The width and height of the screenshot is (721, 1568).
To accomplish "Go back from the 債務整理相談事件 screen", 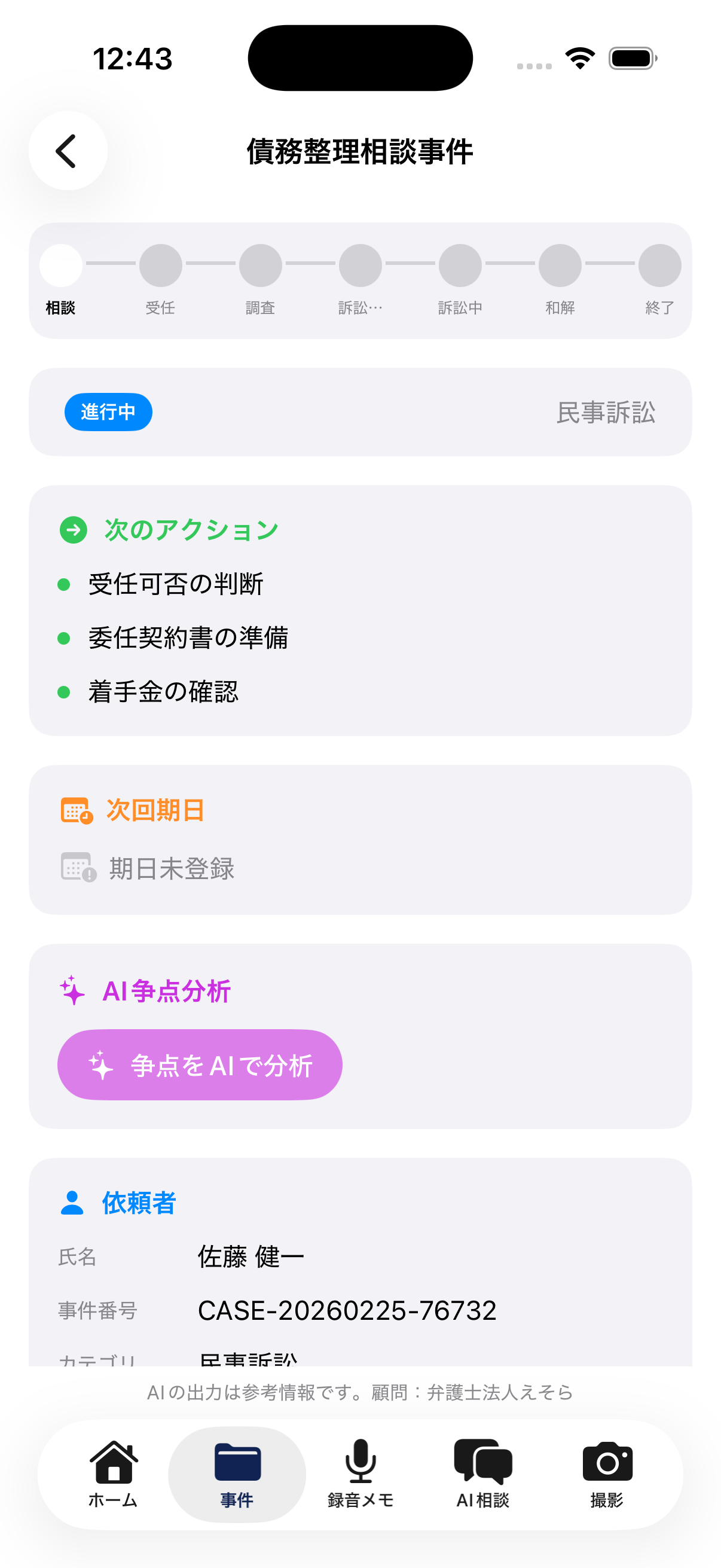I will click(68, 151).
